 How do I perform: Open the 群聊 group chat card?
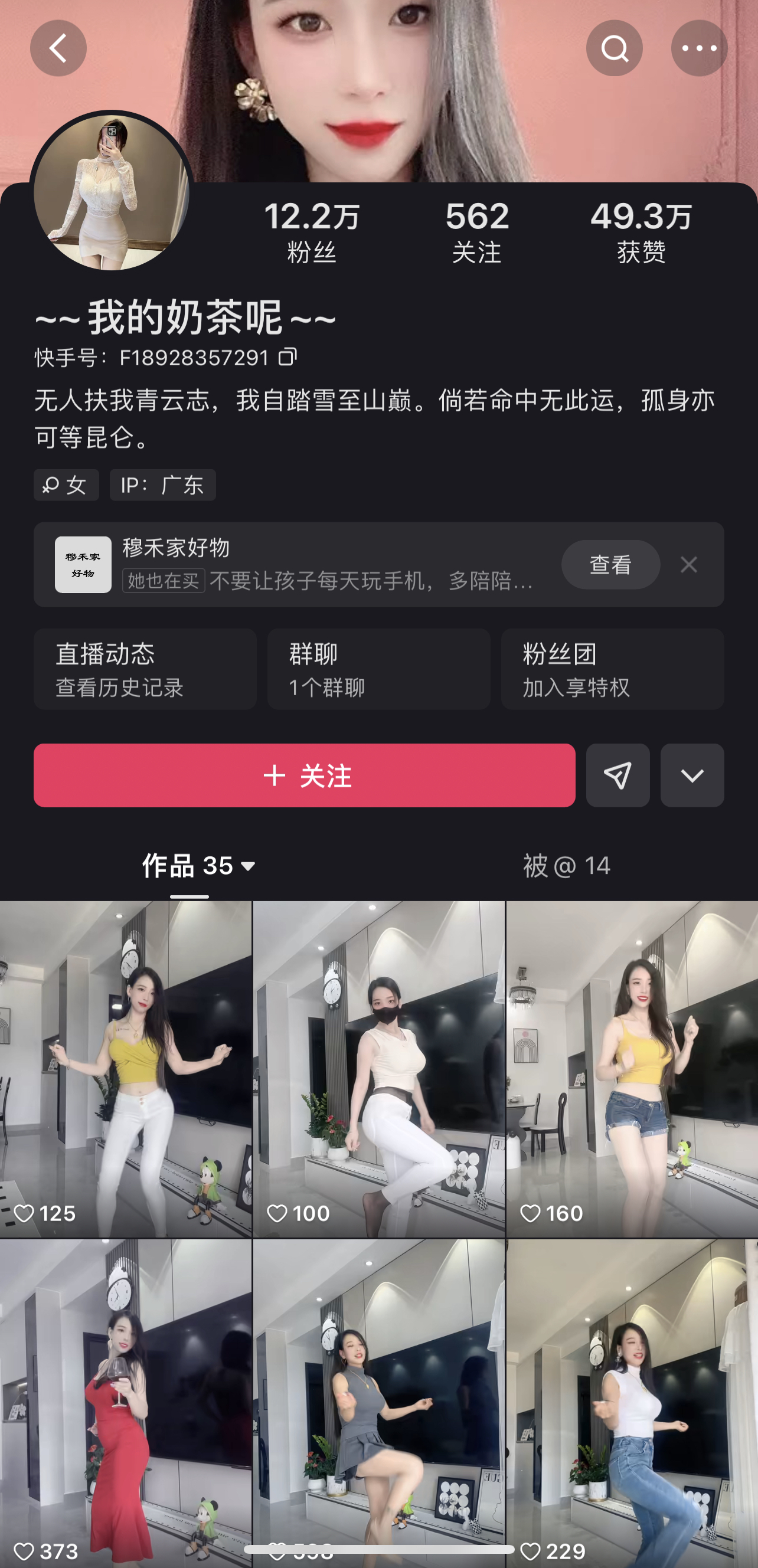tap(378, 669)
